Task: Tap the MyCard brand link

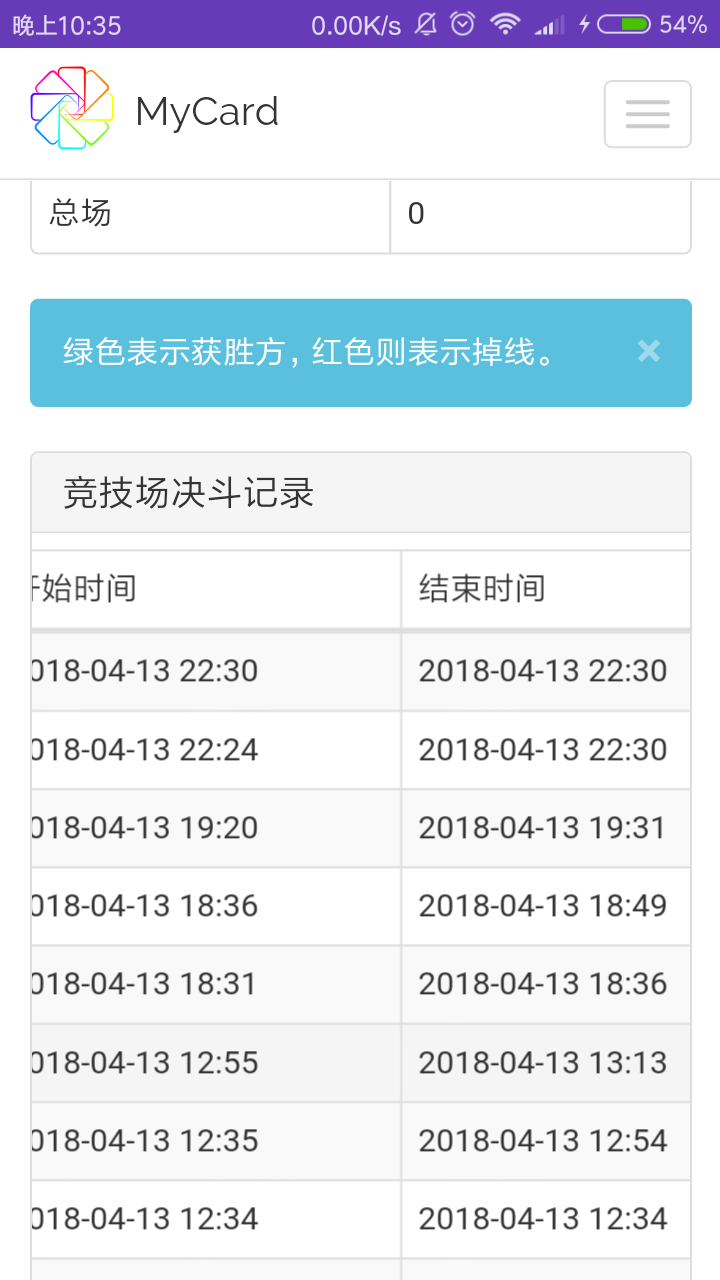Action: point(155,110)
